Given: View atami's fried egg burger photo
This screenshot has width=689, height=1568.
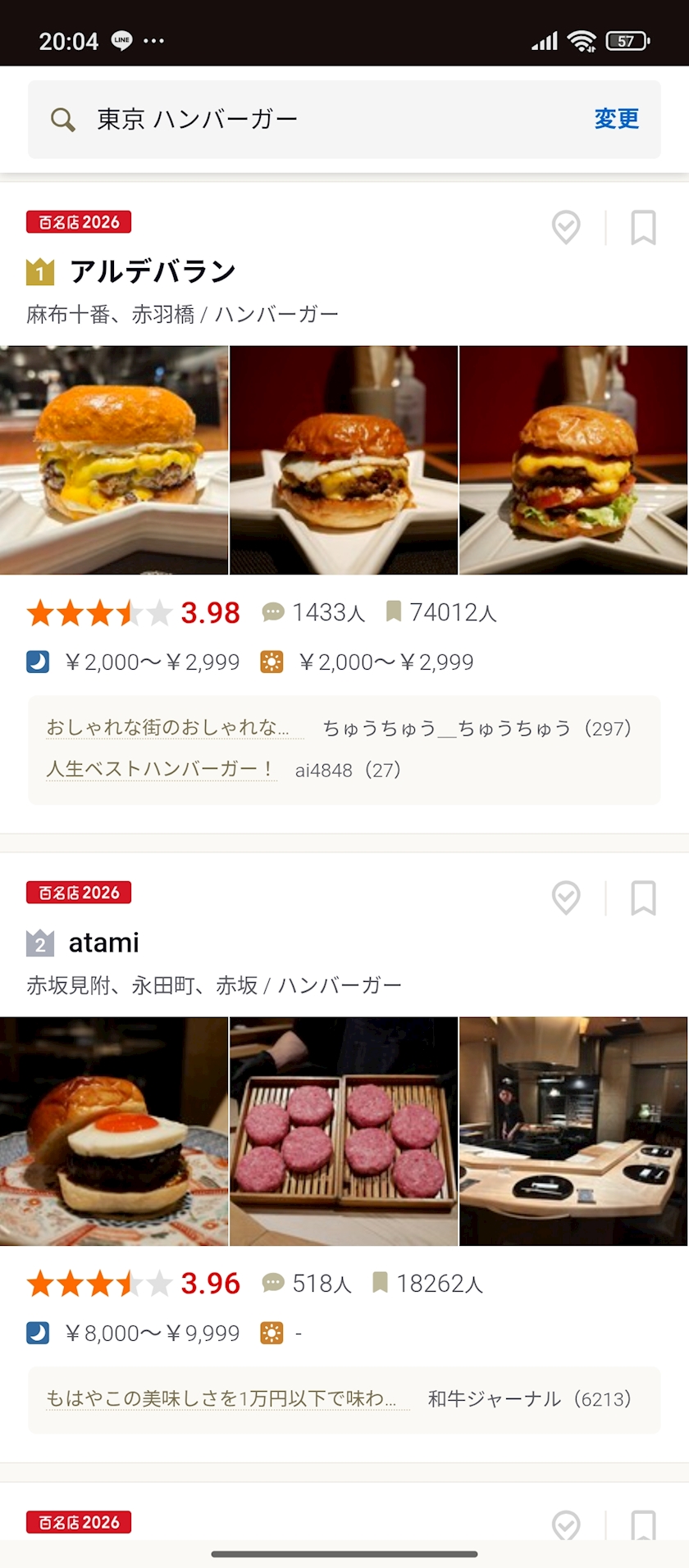Looking at the screenshot, I should tap(114, 1131).
